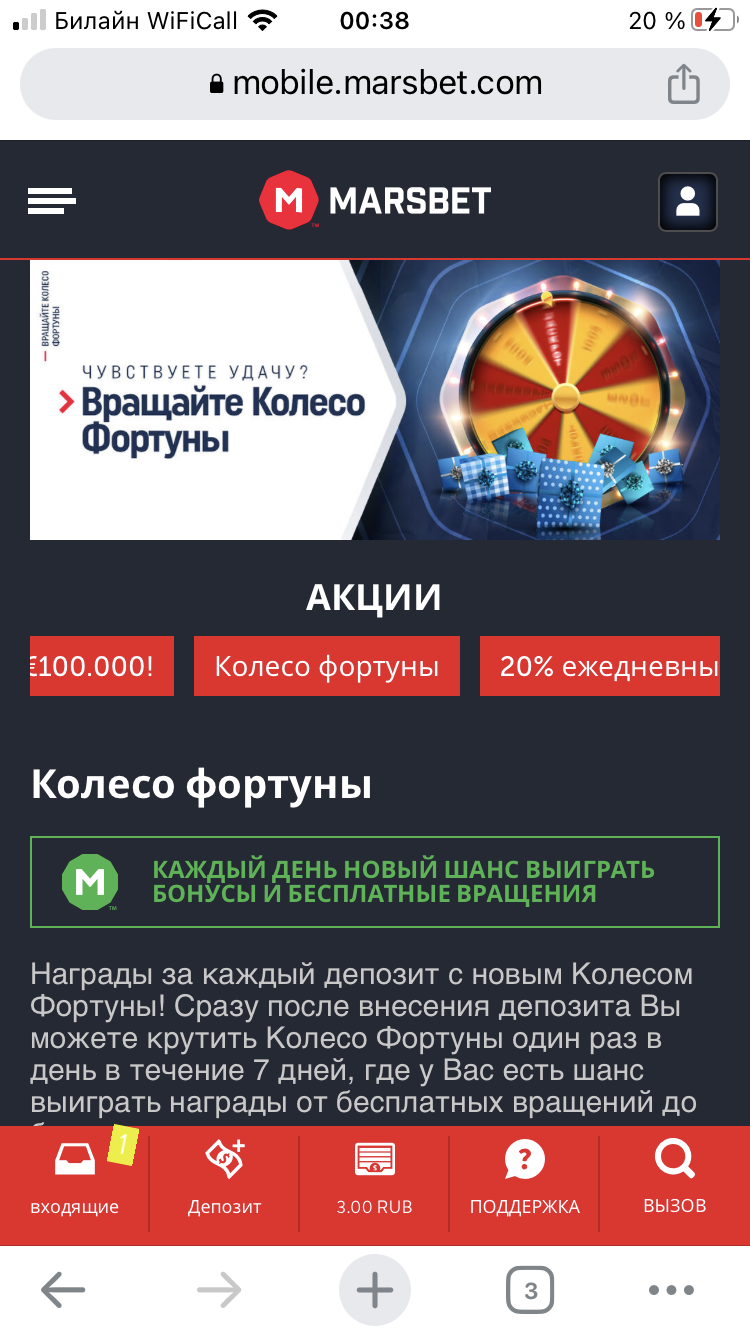Viewport: 750px width, 1334px height.
Task: Open a new browser tab
Action: click(374, 1291)
